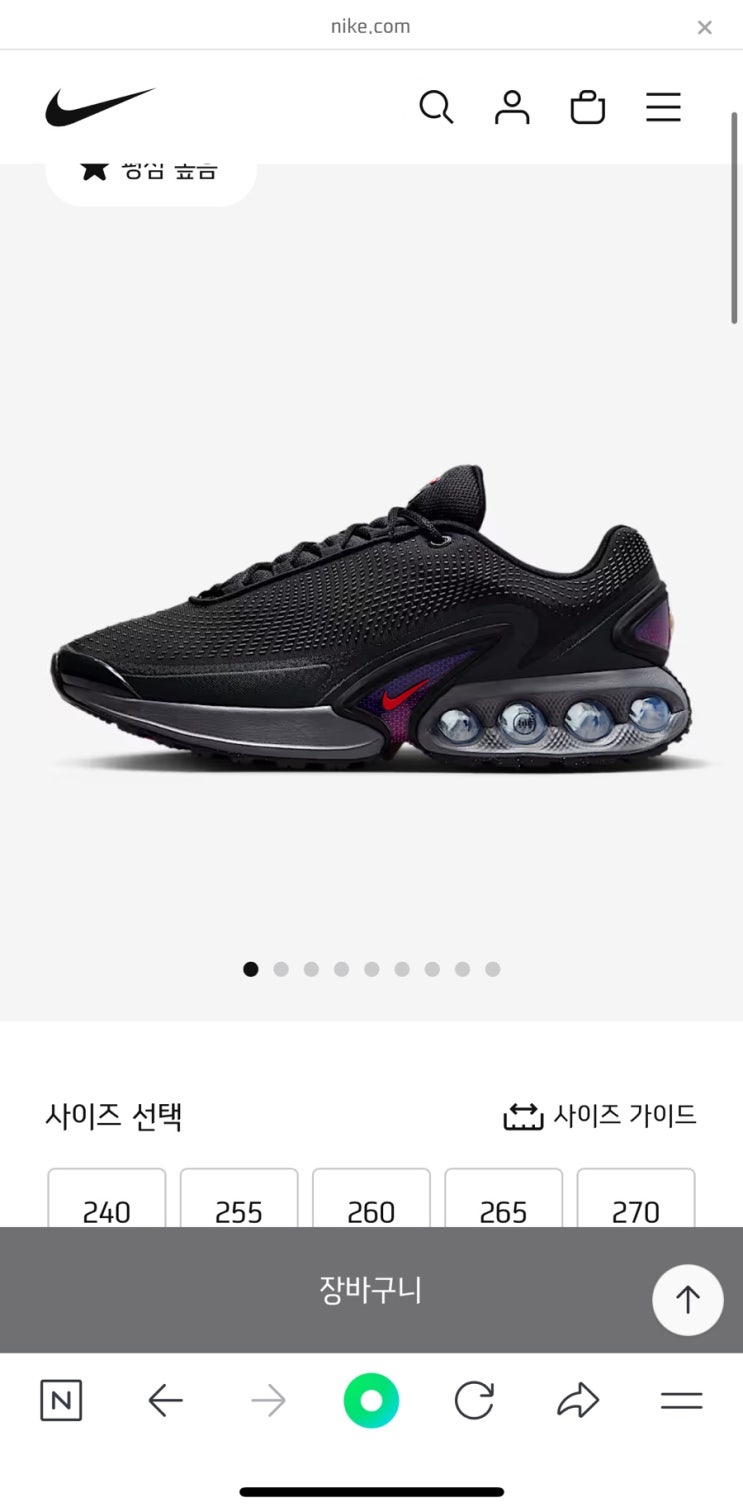
Task: Pick size 260
Action: pos(371,1198)
